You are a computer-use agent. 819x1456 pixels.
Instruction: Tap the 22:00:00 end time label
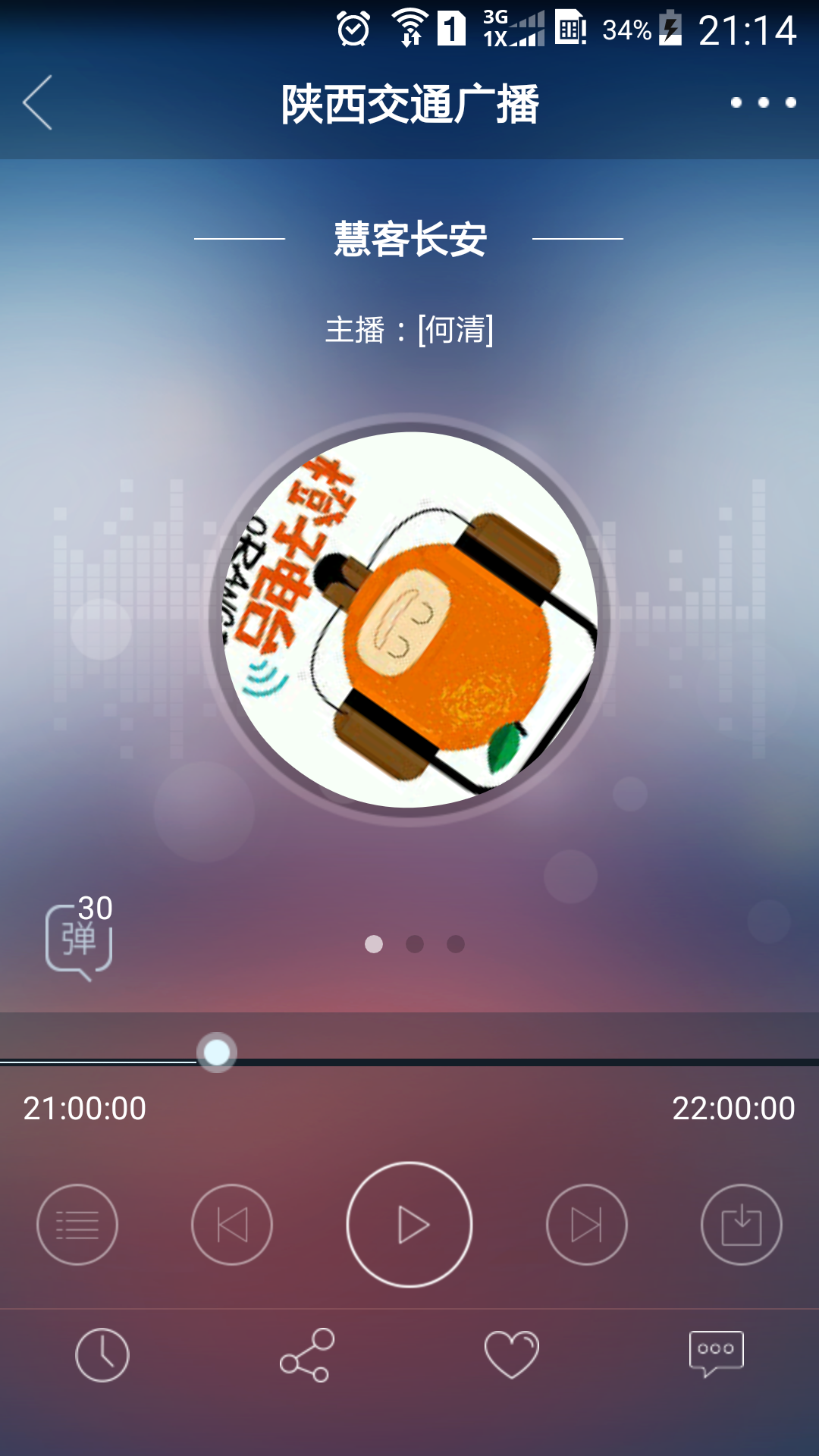(x=732, y=1109)
